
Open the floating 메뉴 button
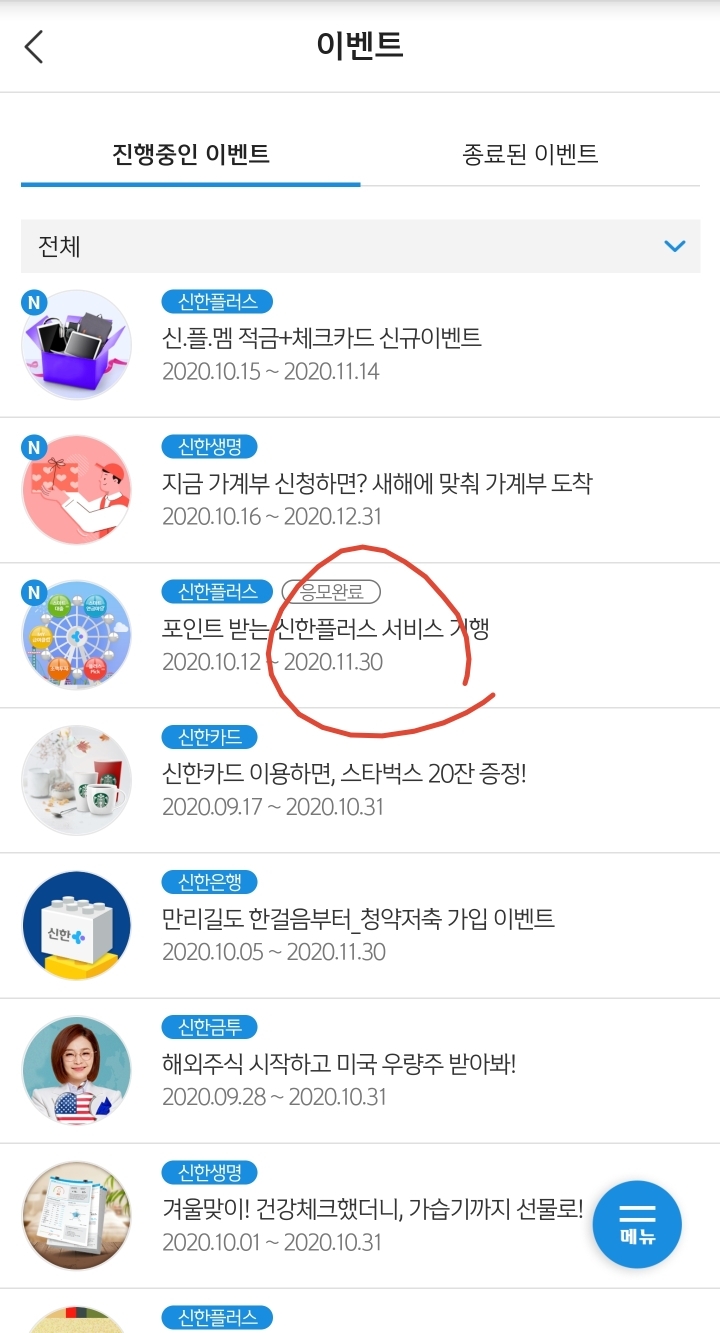pos(637,1224)
